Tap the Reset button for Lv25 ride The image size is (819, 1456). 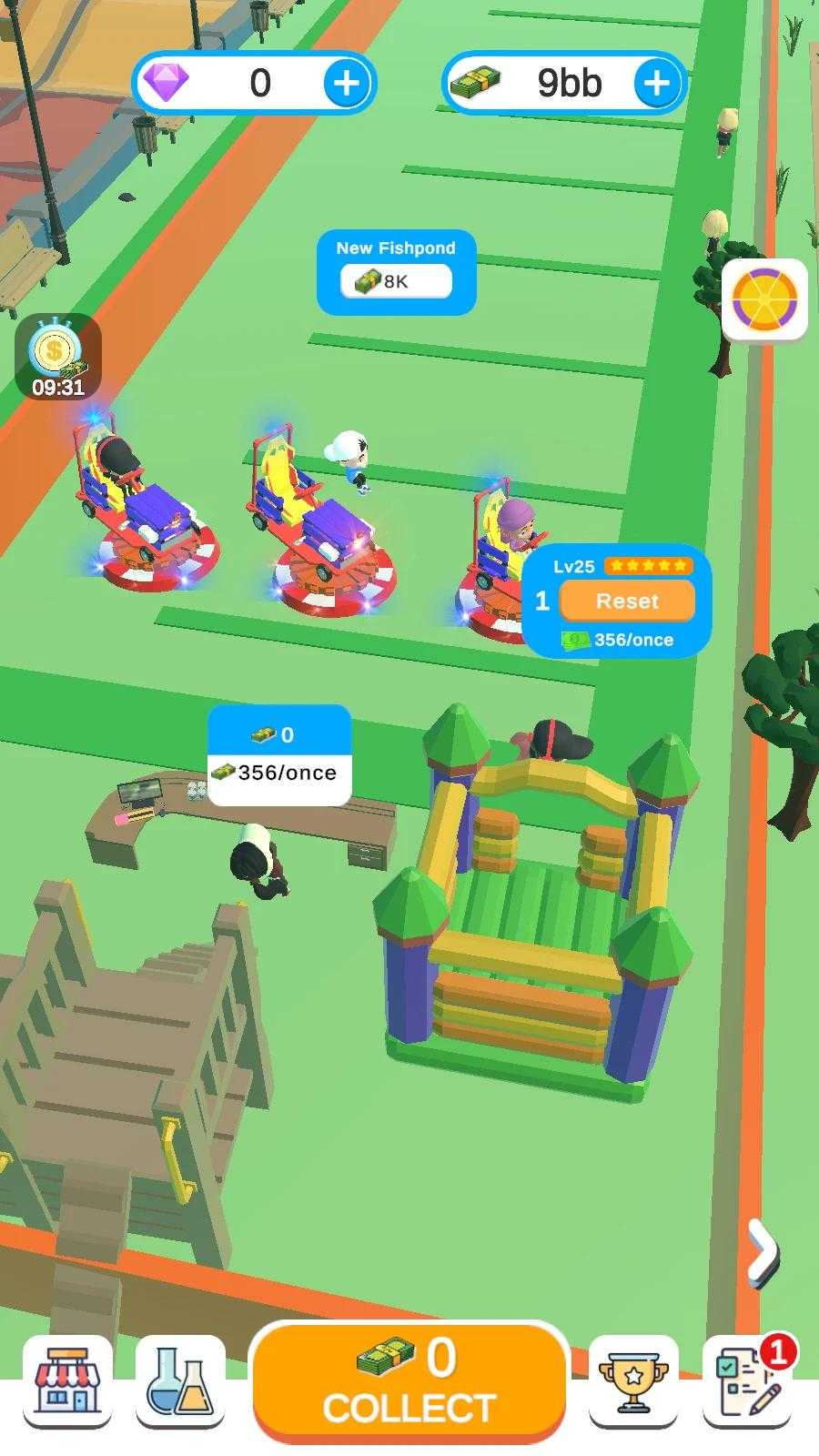click(627, 601)
